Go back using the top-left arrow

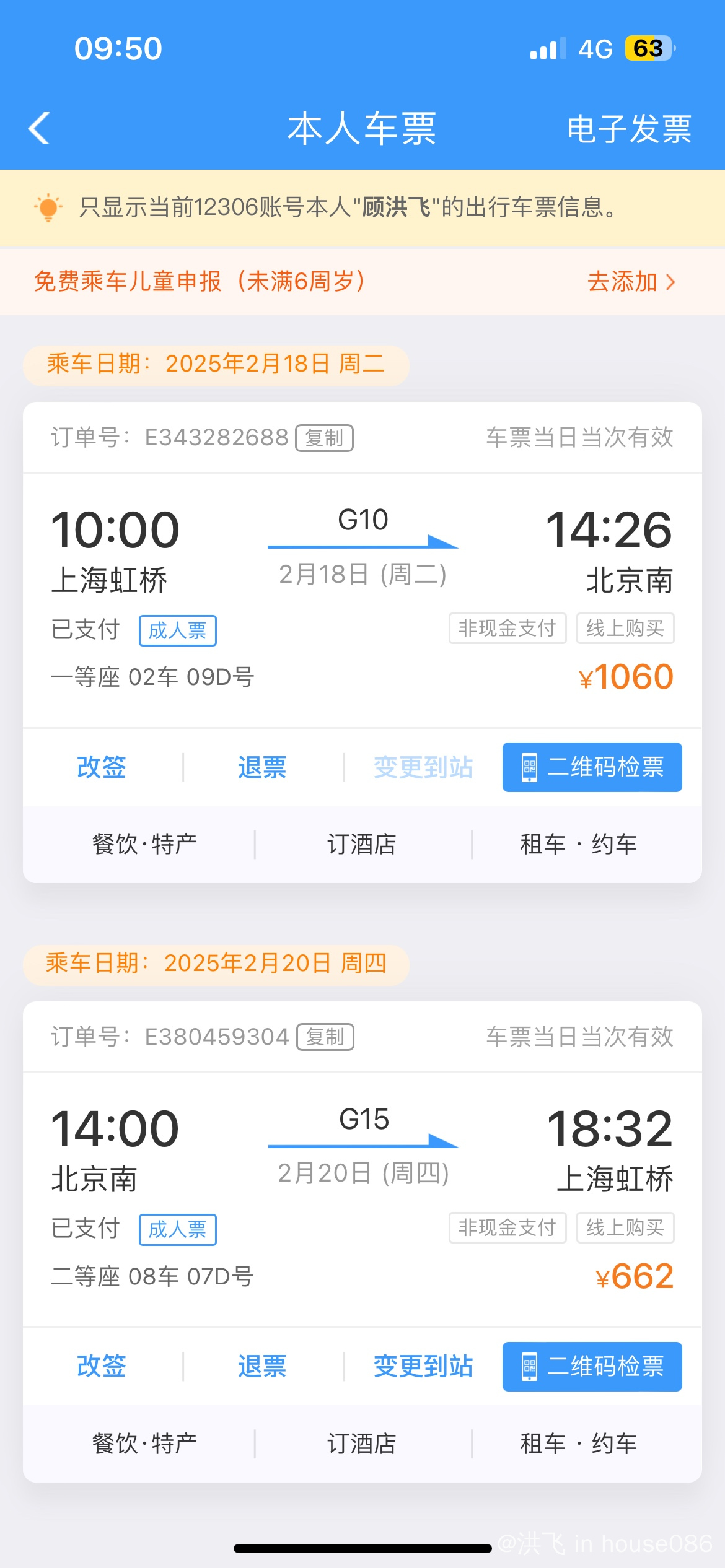pos(40,128)
